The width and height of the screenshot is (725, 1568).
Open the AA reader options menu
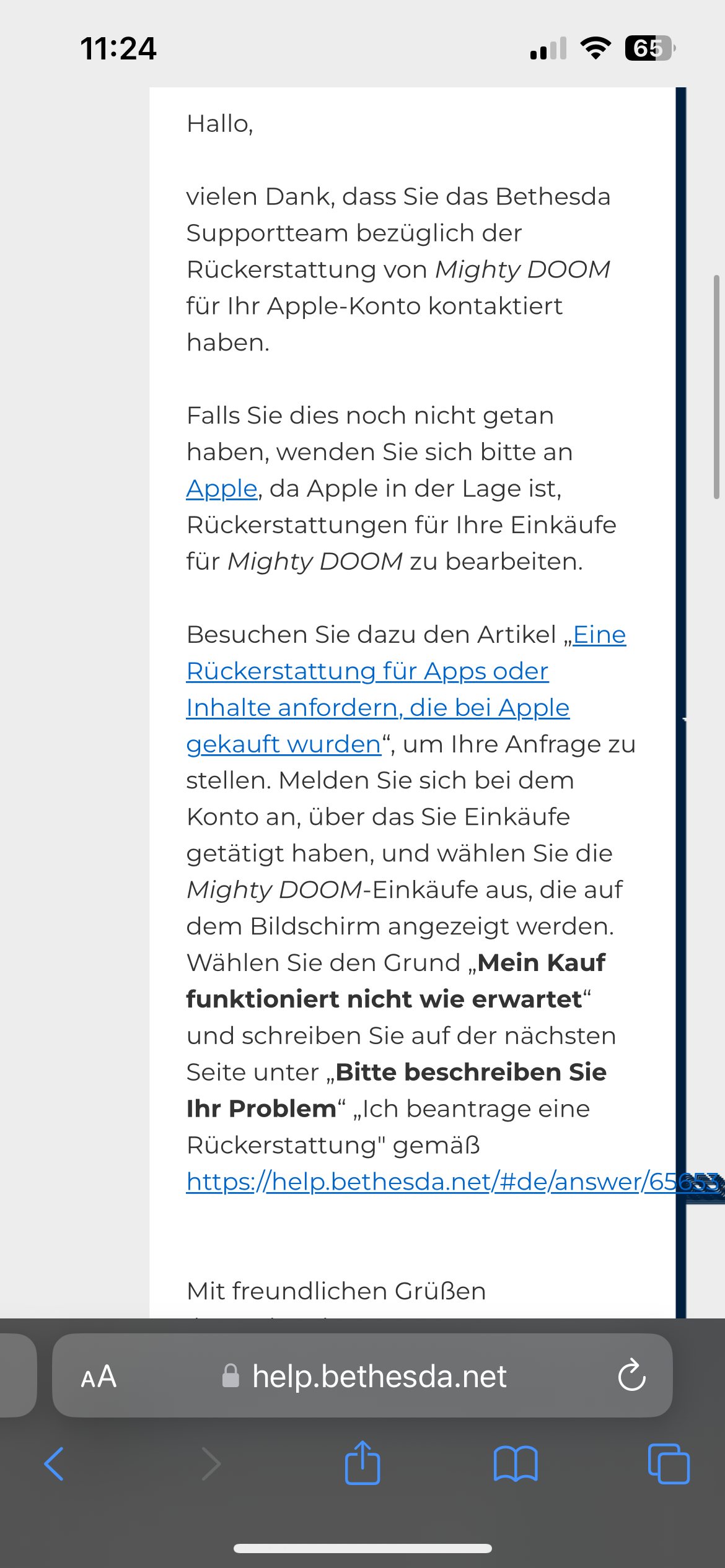(x=99, y=1377)
